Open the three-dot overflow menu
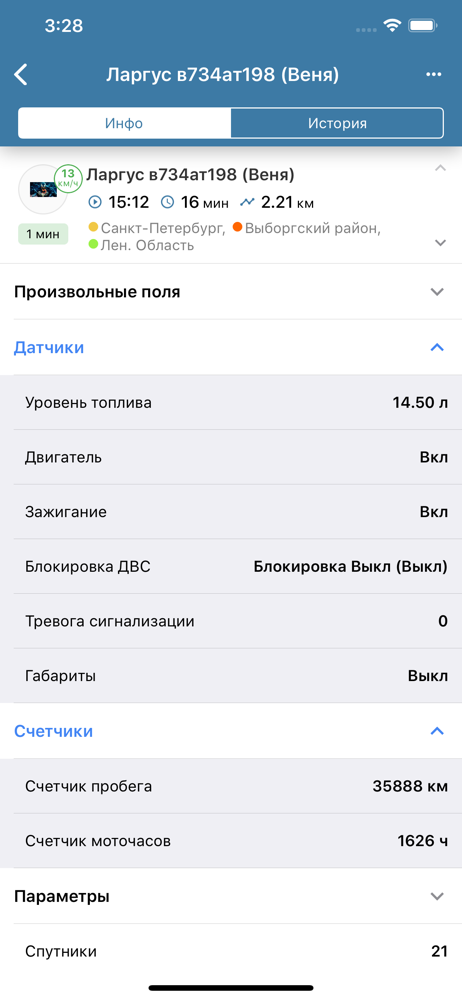The image size is (462, 1000). point(434,75)
